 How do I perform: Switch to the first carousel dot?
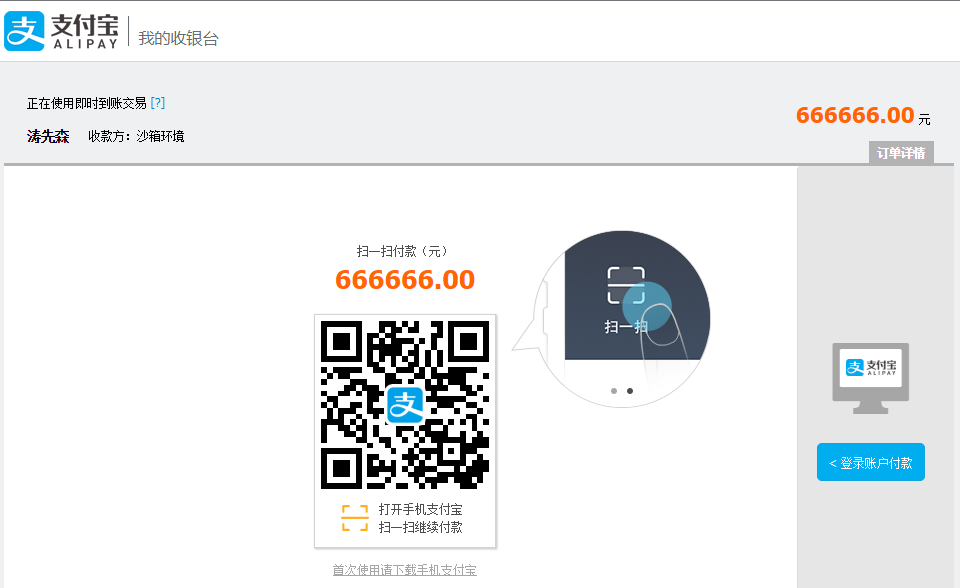tap(613, 391)
